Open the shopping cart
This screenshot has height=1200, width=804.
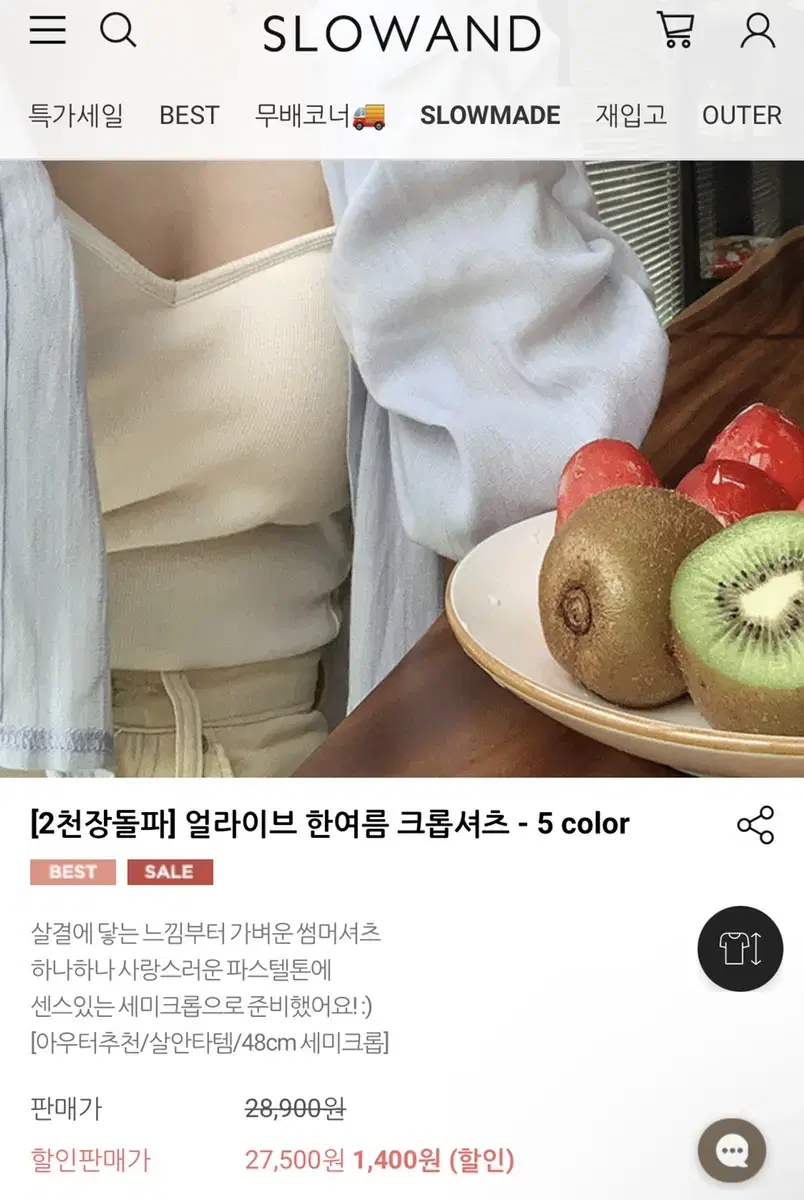coord(676,32)
